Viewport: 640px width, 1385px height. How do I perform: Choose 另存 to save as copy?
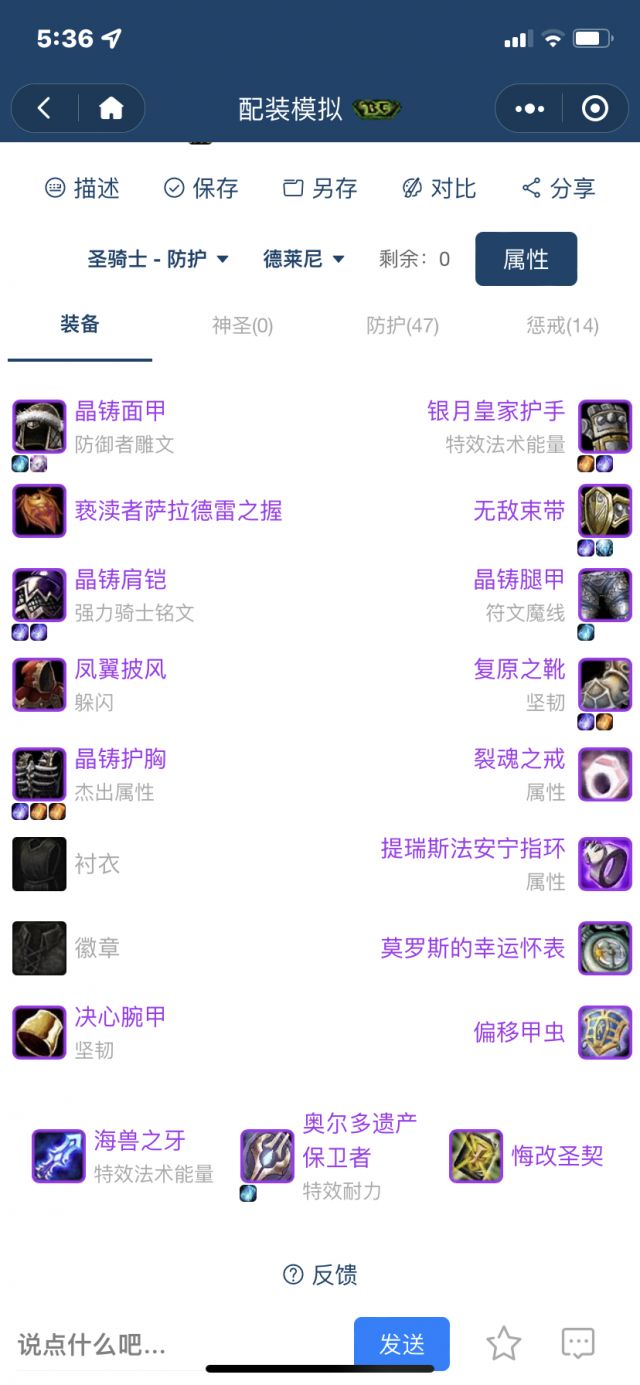click(x=320, y=188)
